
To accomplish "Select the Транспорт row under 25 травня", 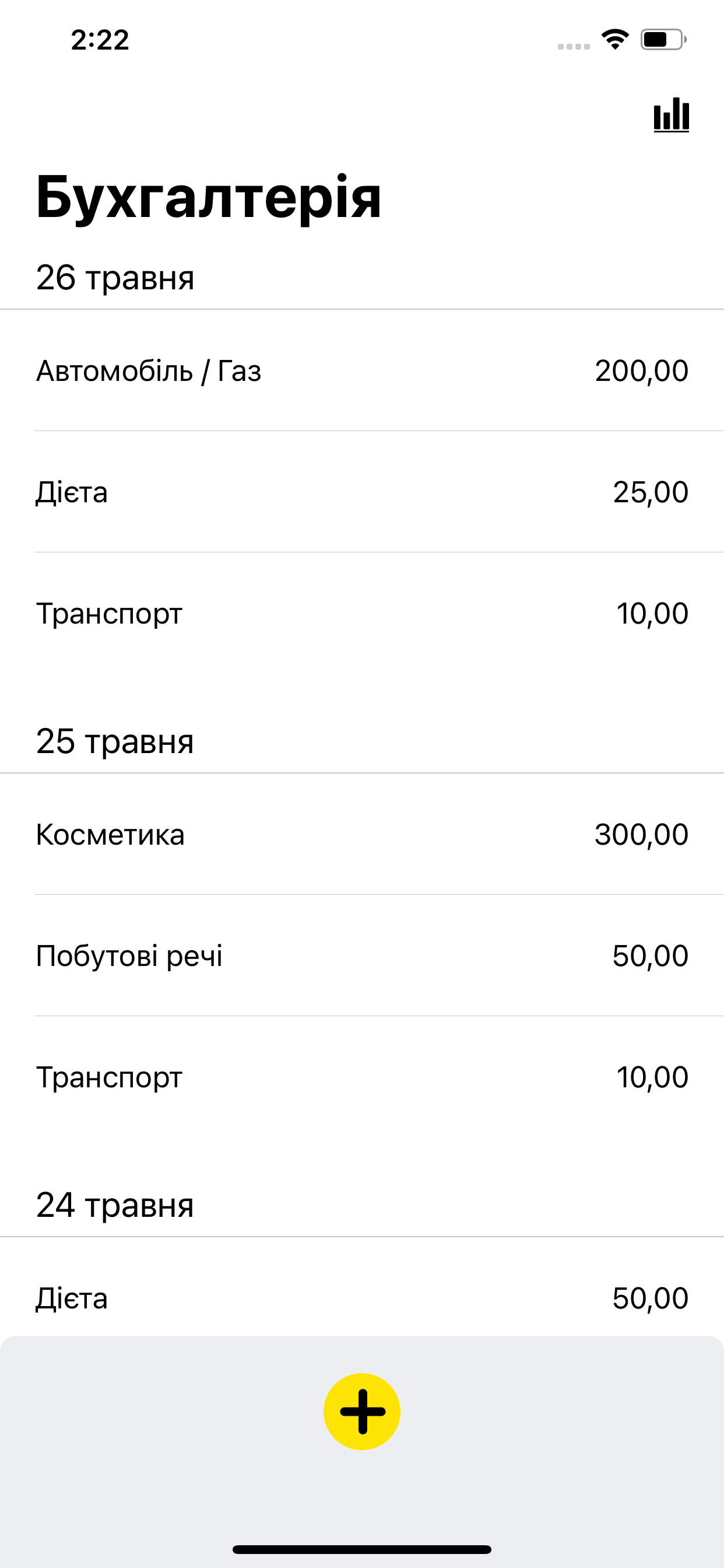I will pos(362,1077).
